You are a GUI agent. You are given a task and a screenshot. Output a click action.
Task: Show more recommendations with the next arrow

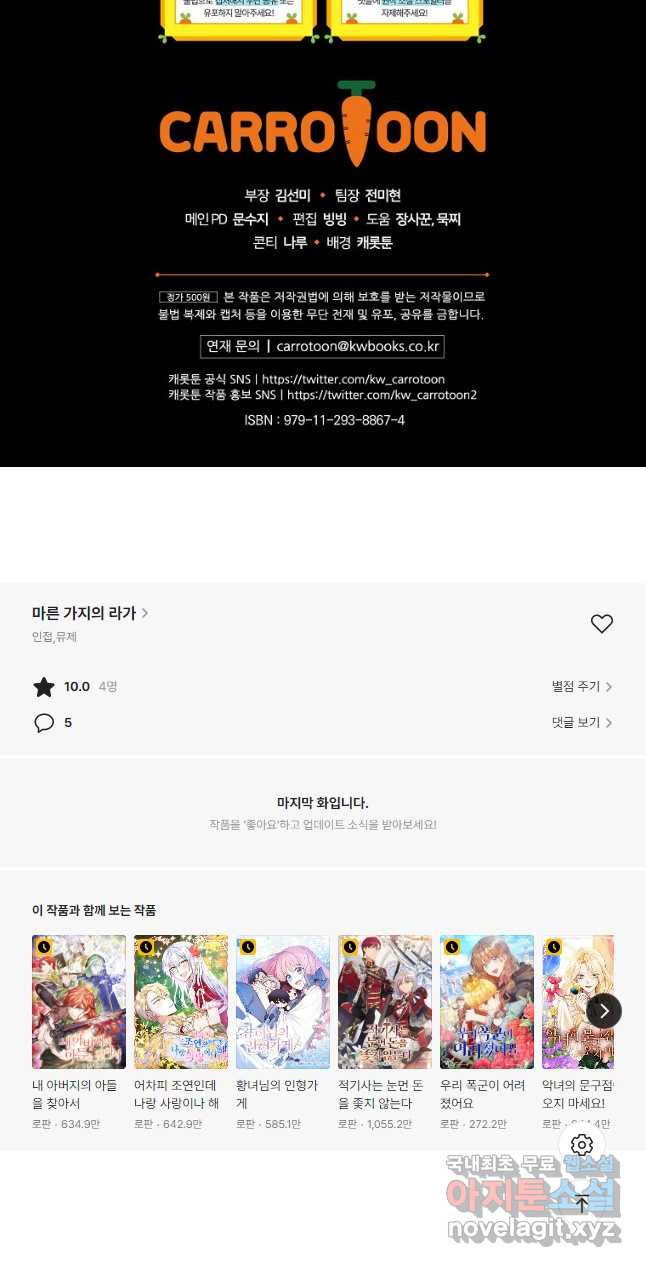(x=604, y=1011)
